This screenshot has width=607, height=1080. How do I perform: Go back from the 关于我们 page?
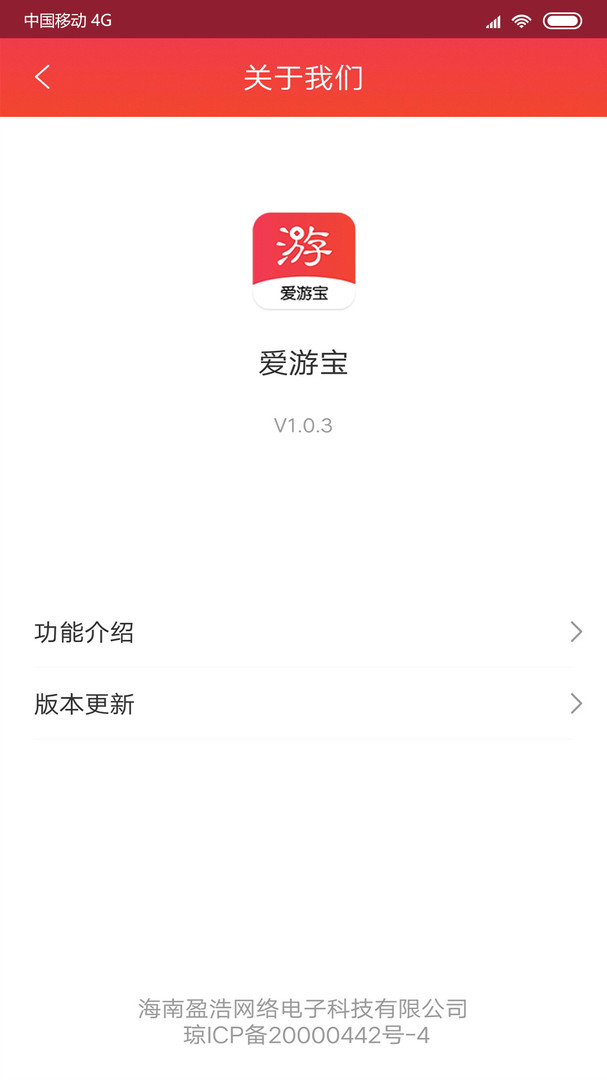click(42, 77)
